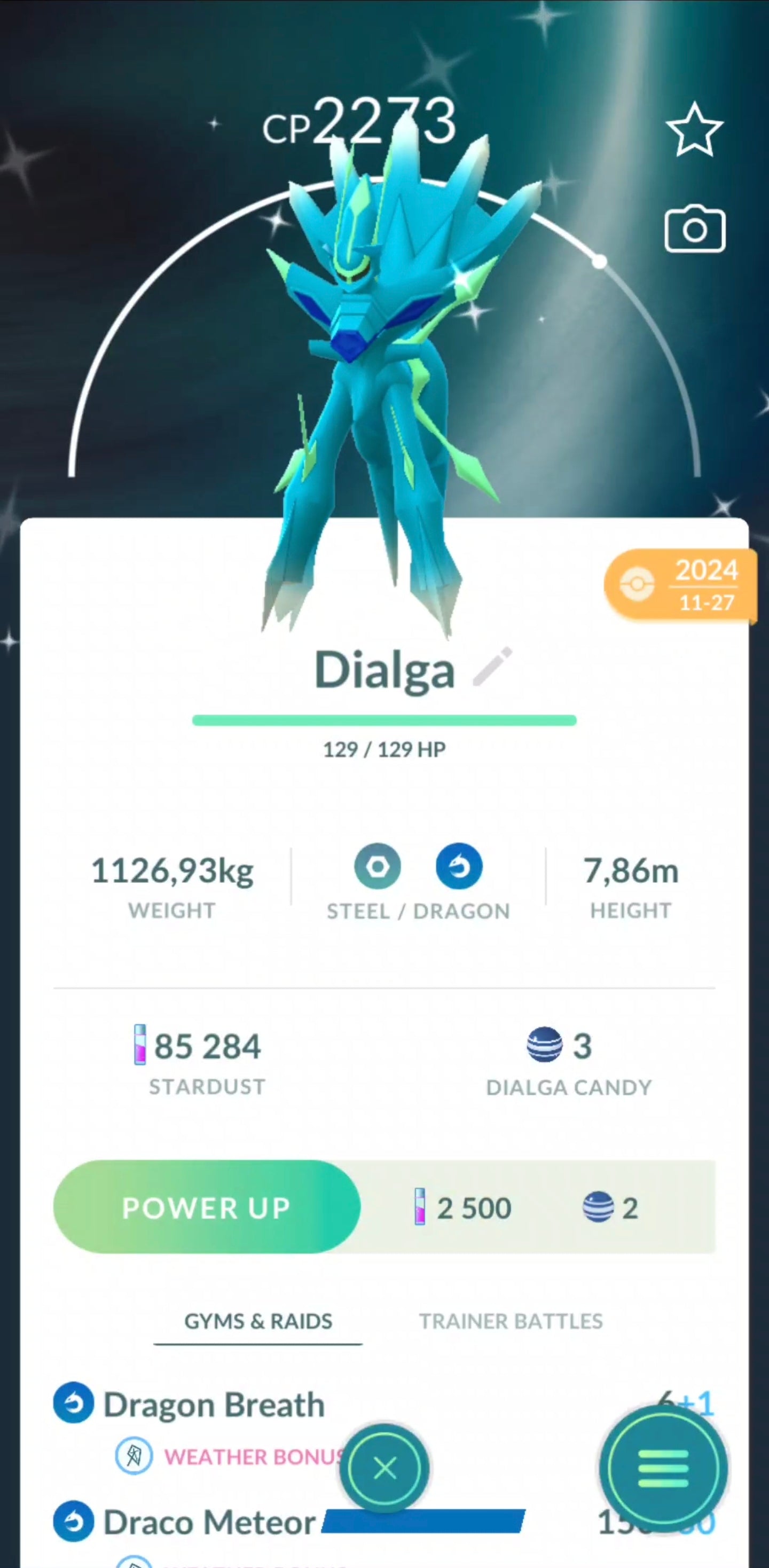Tap the Draco Meteor move type icon
Image resolution: width=769 pixels, height=1568 pixels.
[x=73, y=1524]
